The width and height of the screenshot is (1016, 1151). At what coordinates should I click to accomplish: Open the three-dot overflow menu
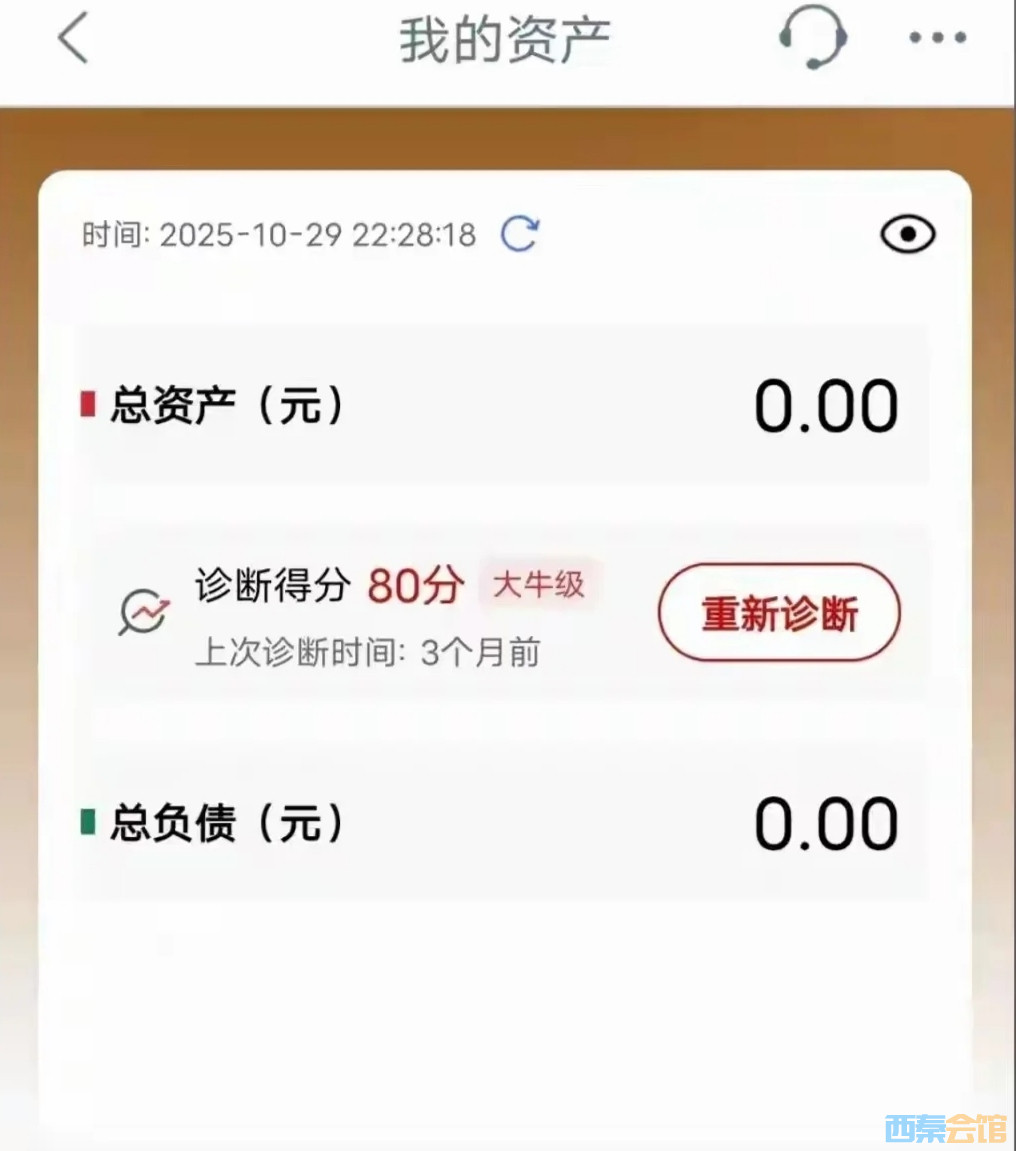tap(937, 39)
